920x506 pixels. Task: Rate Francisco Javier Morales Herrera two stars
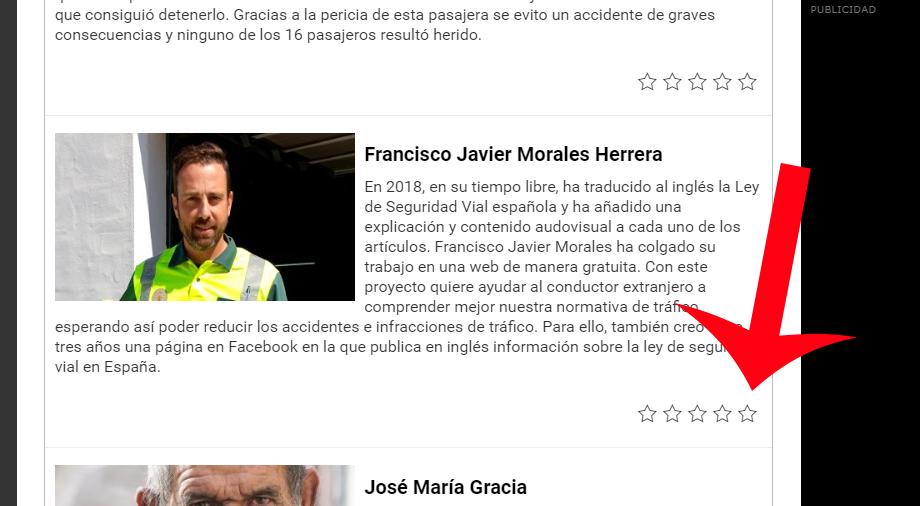[x=672, y=414]
